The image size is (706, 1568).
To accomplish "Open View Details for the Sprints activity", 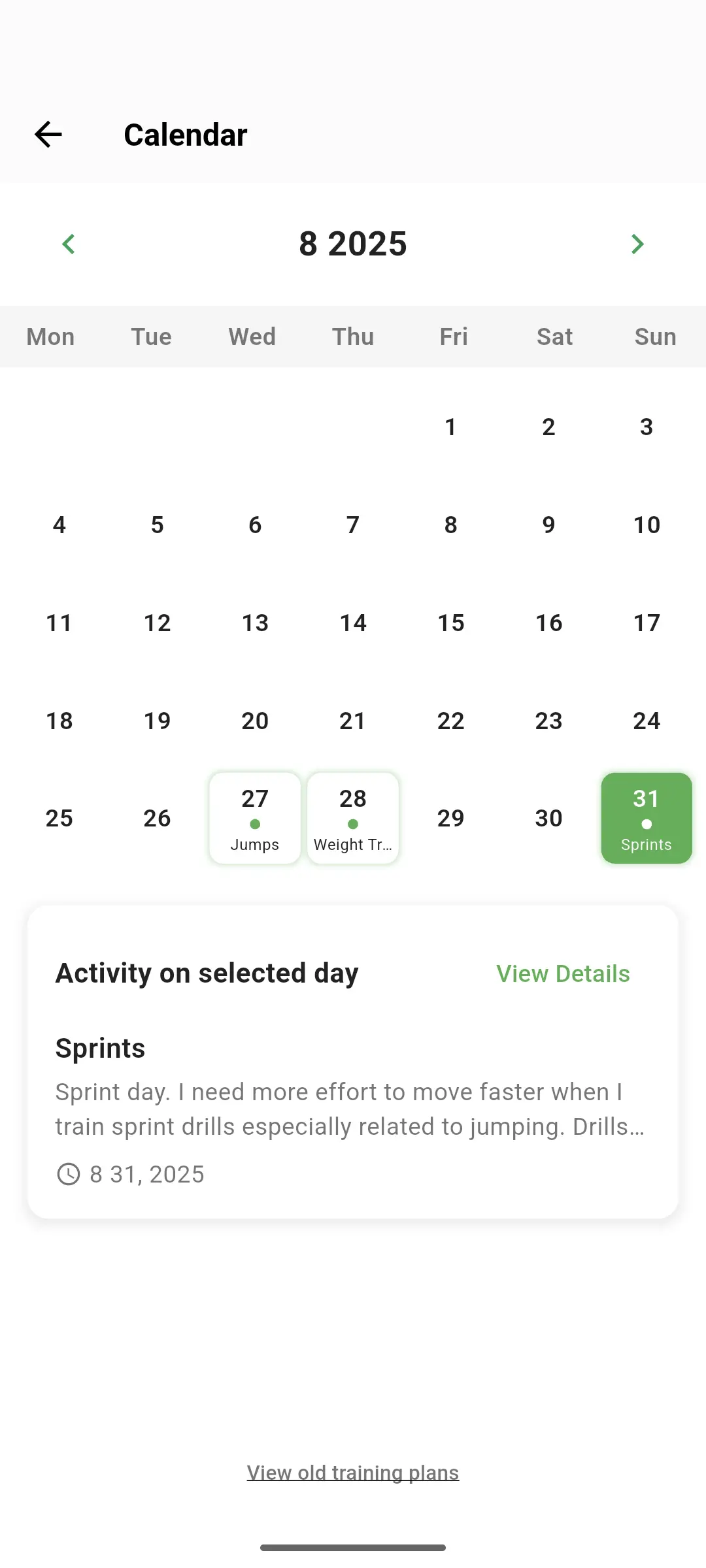I will [x=563, y=973].
